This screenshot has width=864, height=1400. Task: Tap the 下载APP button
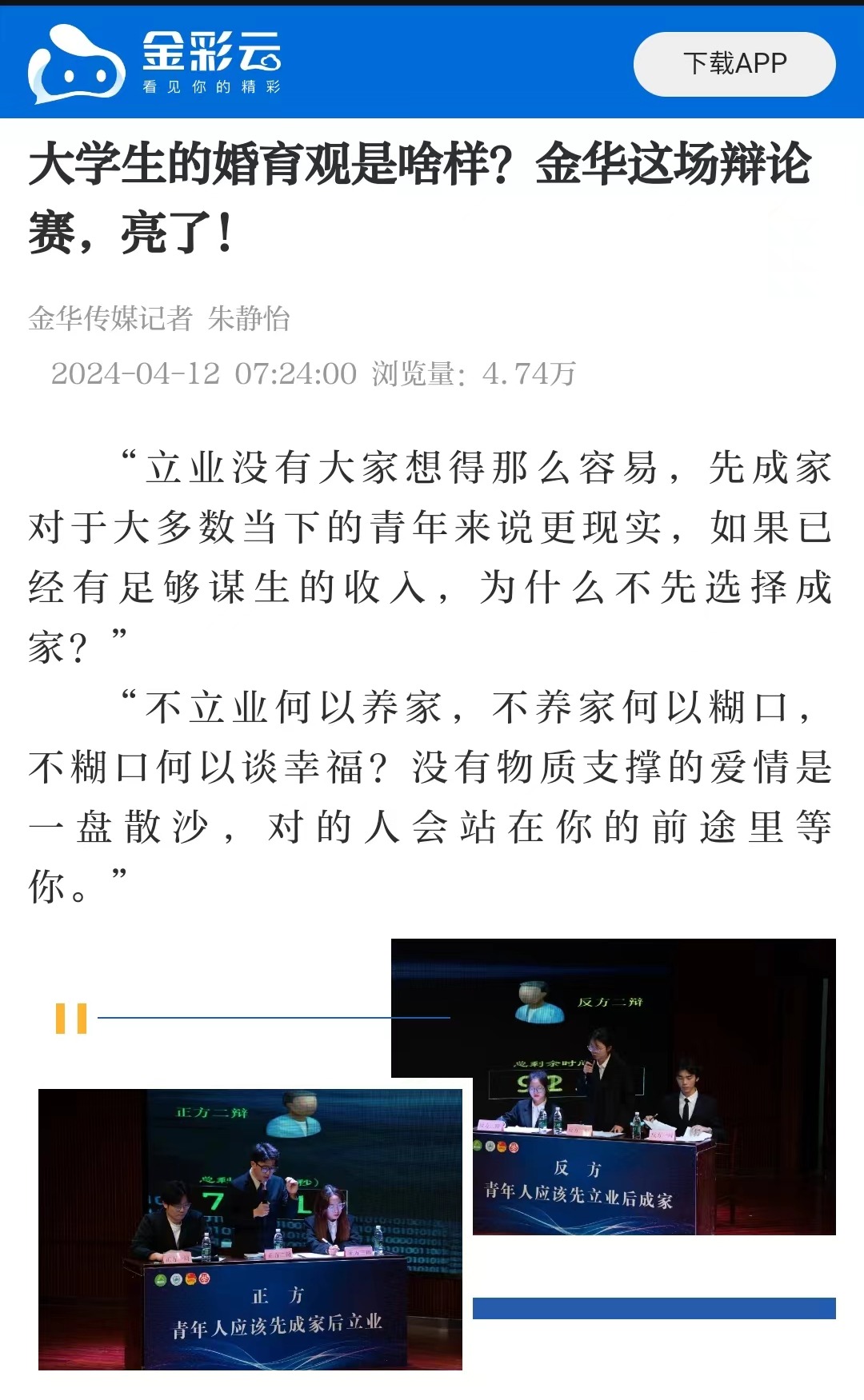734,64
